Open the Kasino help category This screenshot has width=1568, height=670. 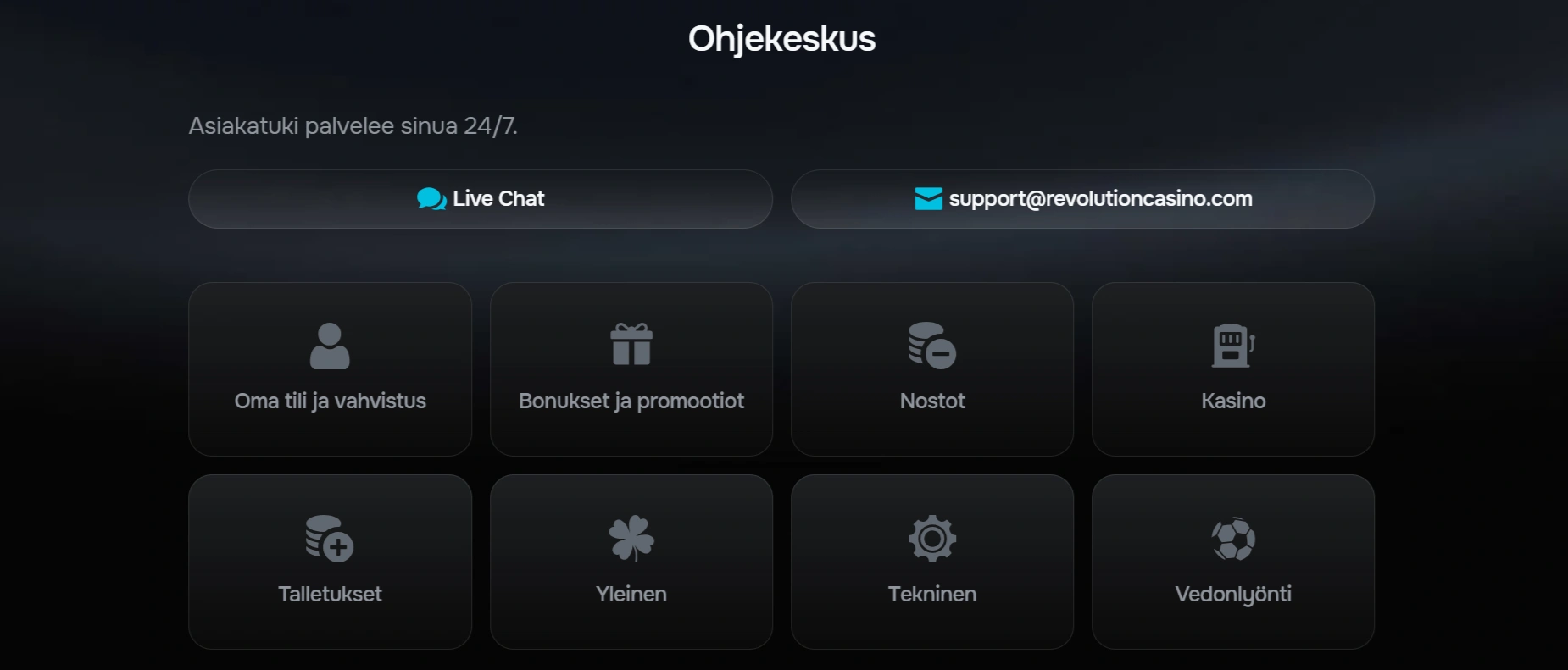coord(1233,369)
